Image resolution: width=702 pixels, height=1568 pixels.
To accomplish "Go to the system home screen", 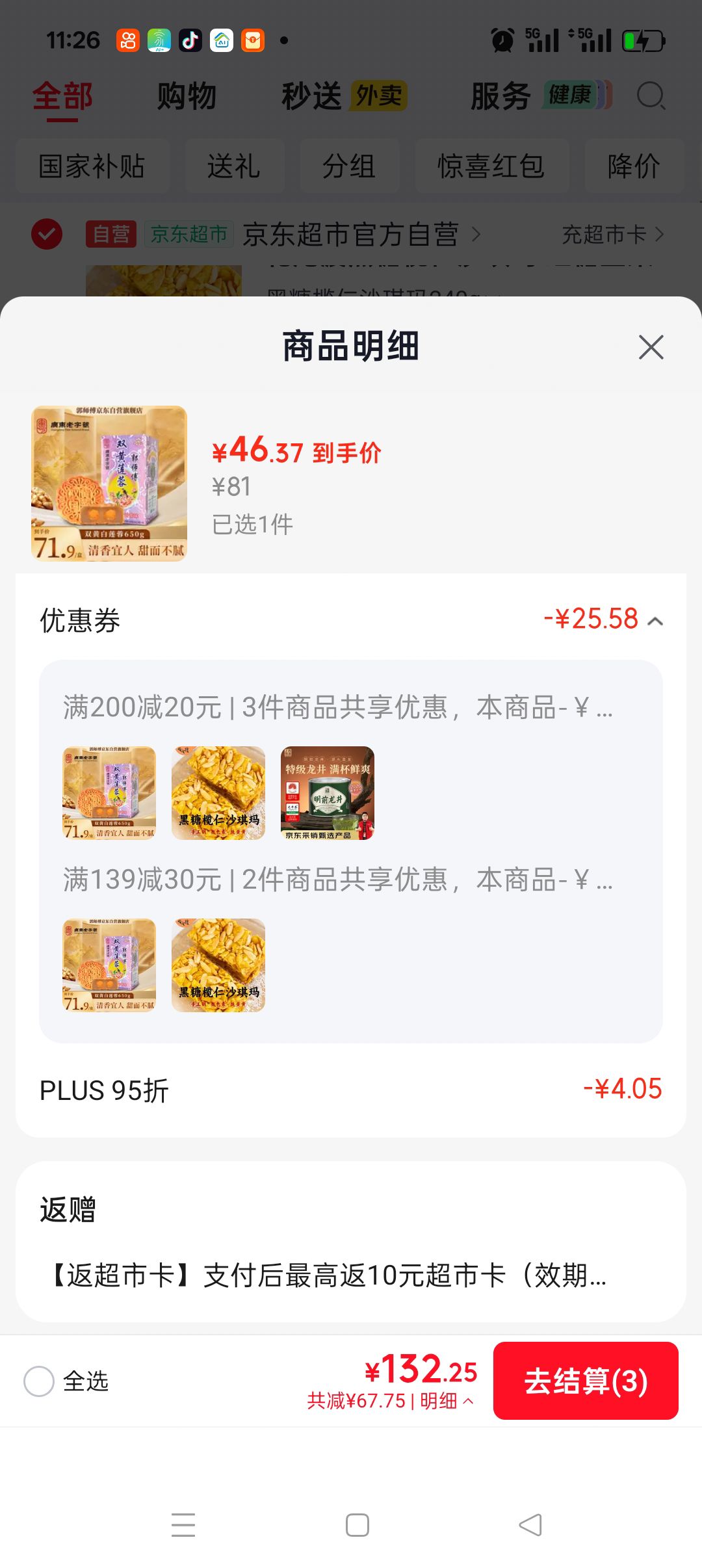I will pos(357,1525).
